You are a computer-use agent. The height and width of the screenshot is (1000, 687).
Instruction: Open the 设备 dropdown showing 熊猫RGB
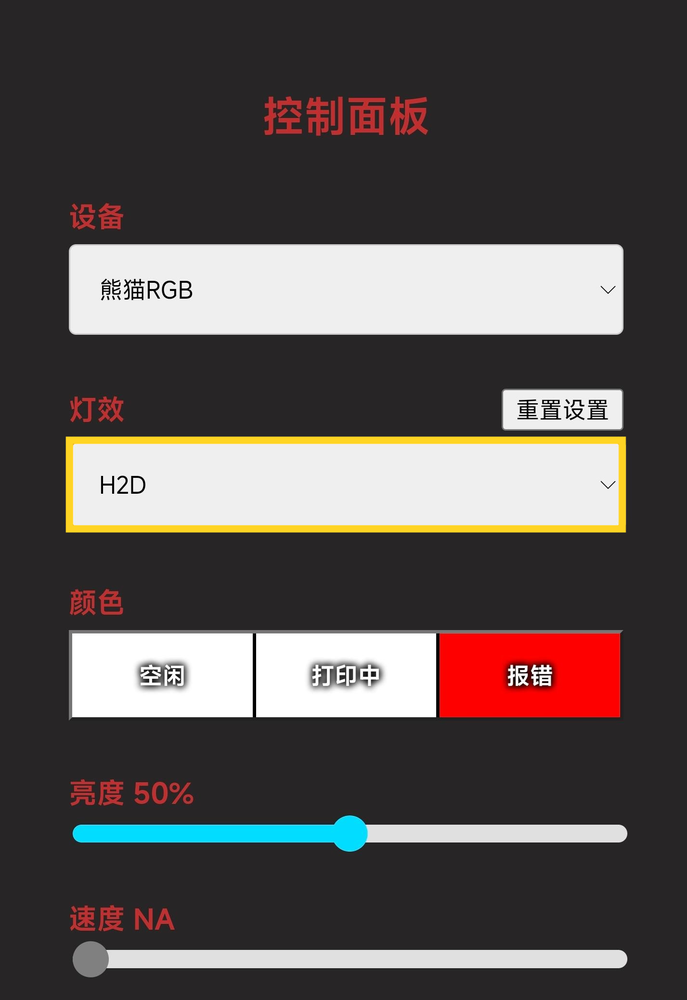click(x=345, y=290)
